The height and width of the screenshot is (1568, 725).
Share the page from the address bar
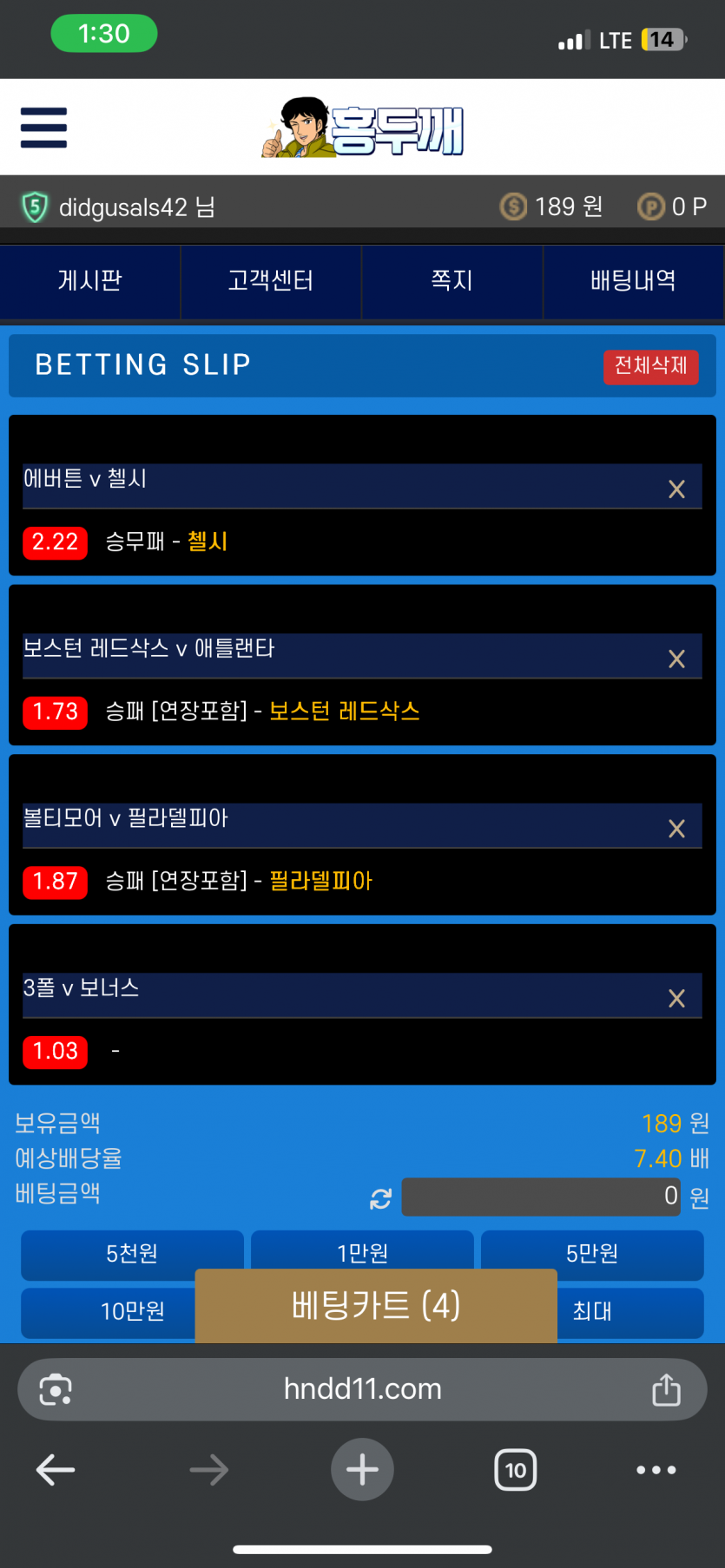(x=666, y=1389)
